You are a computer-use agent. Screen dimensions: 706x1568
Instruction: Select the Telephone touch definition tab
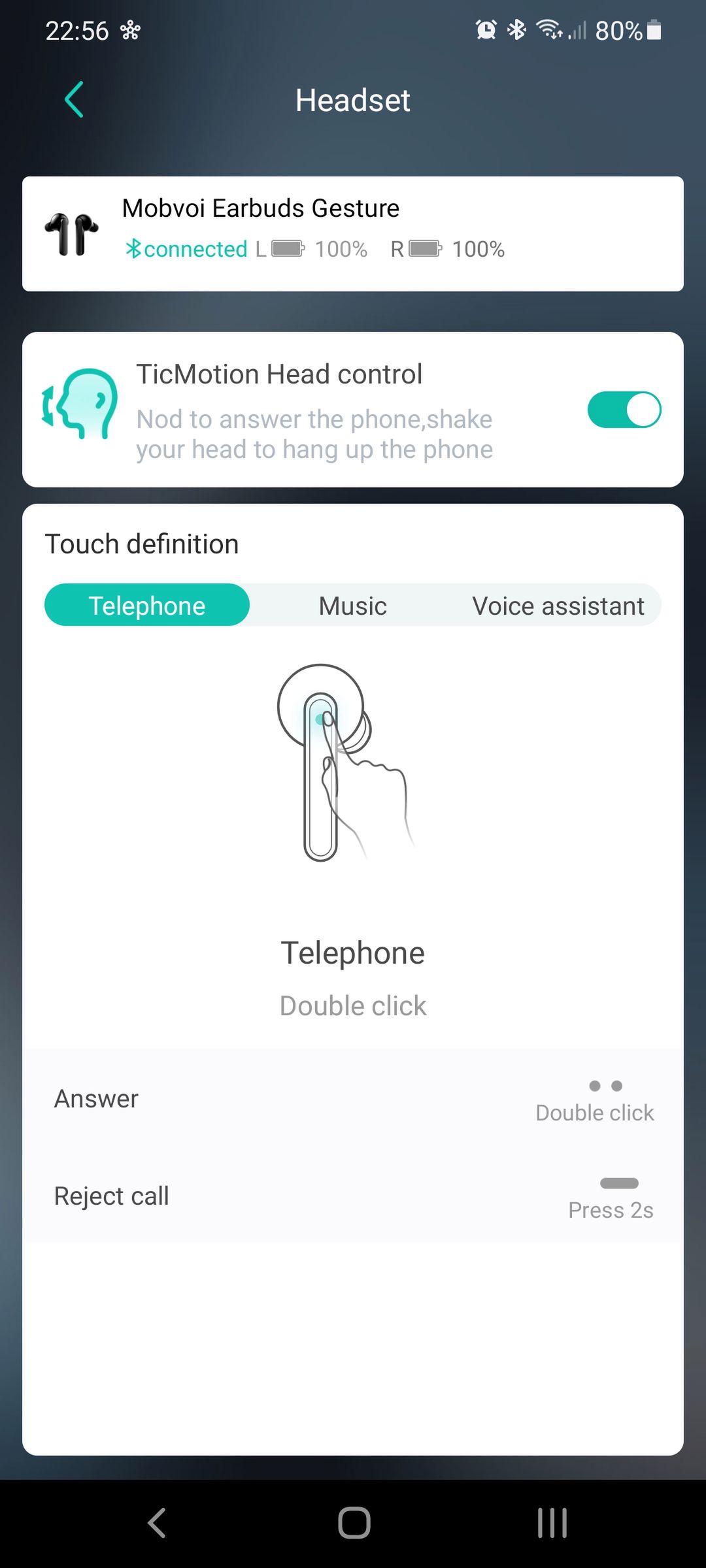click(x=147, y=605)
